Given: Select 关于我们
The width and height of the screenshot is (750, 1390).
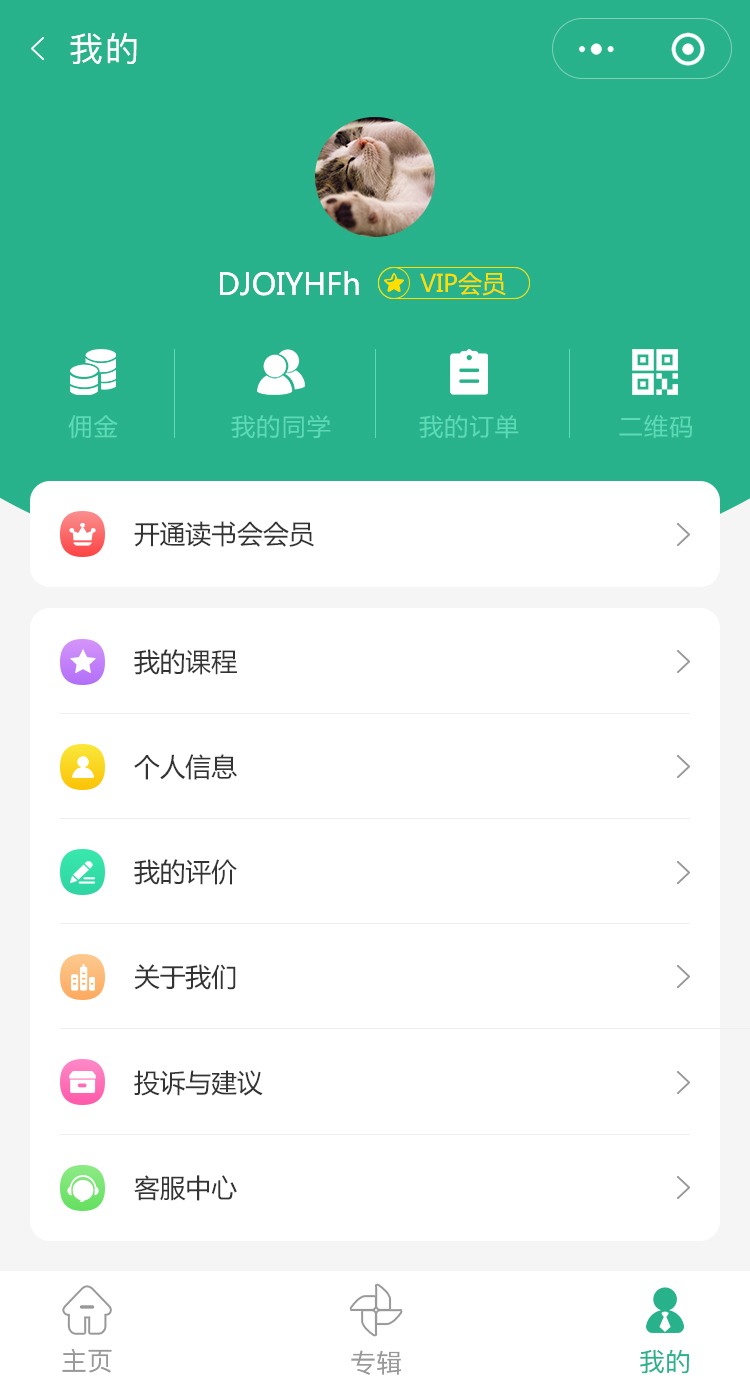Looking at the screenshot, I should pyautogui.click(x=375, y=977).
